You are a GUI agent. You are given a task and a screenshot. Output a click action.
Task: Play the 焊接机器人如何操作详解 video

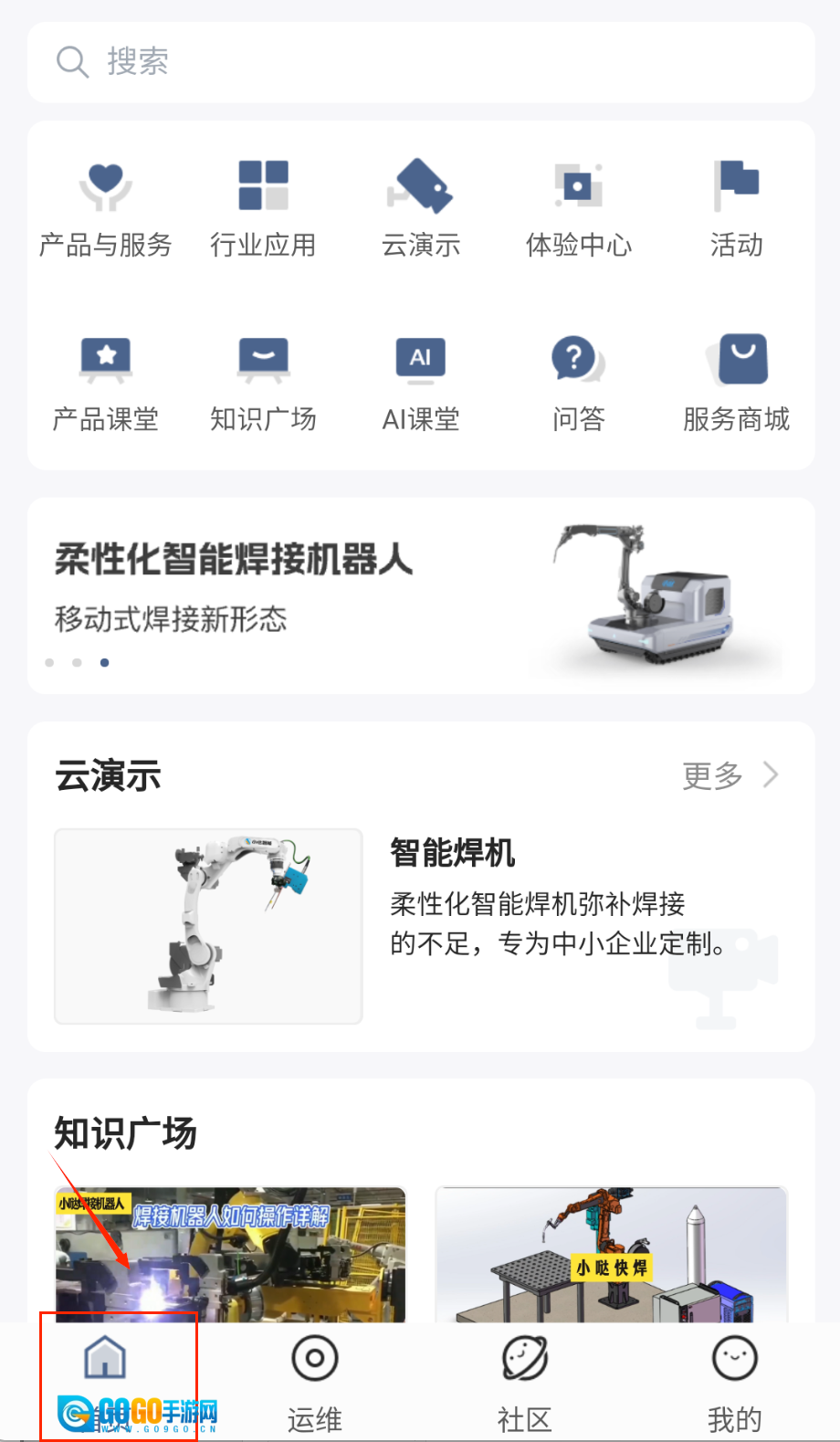[x=230, y=1255]
